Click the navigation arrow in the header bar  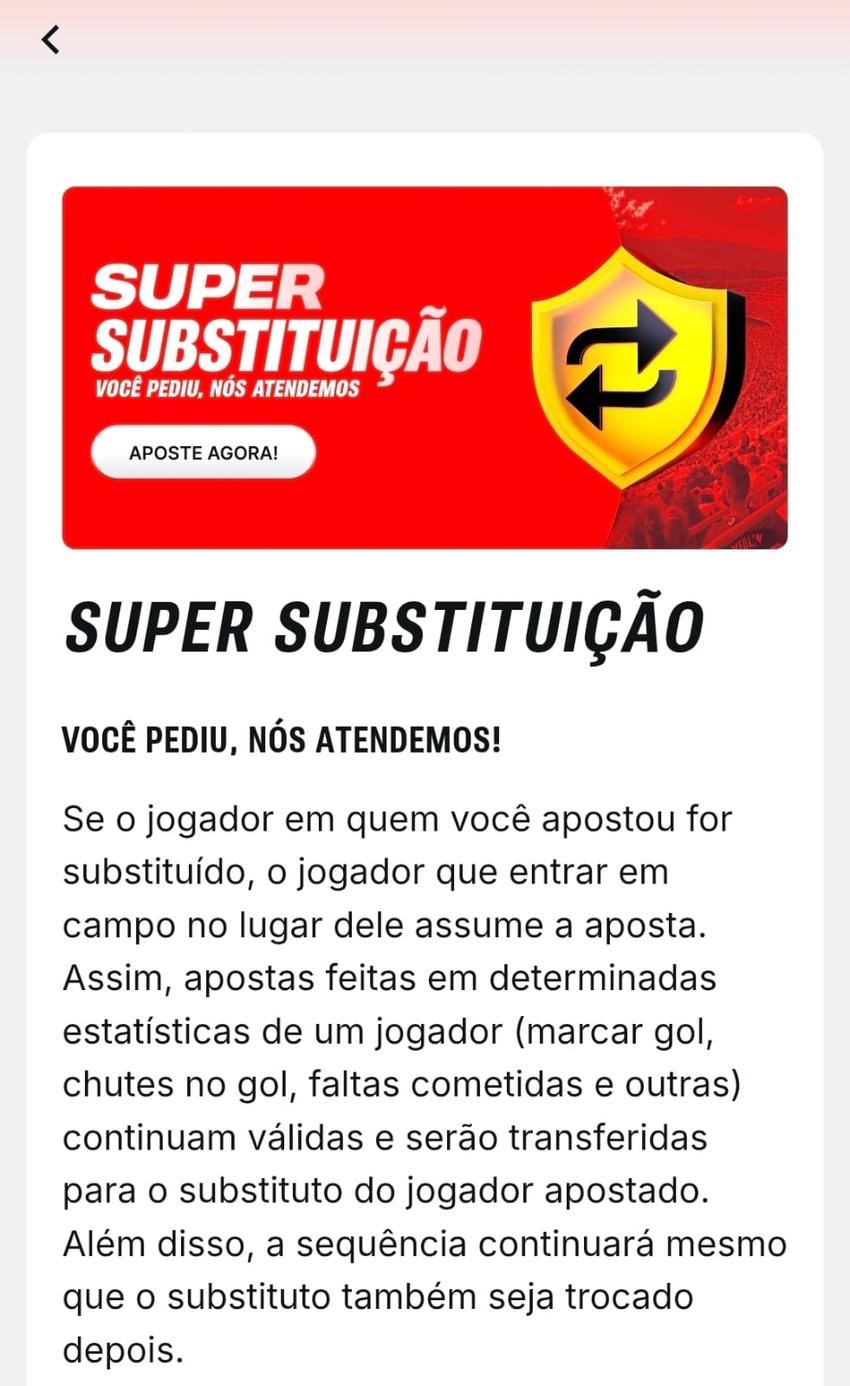point(49,39)
